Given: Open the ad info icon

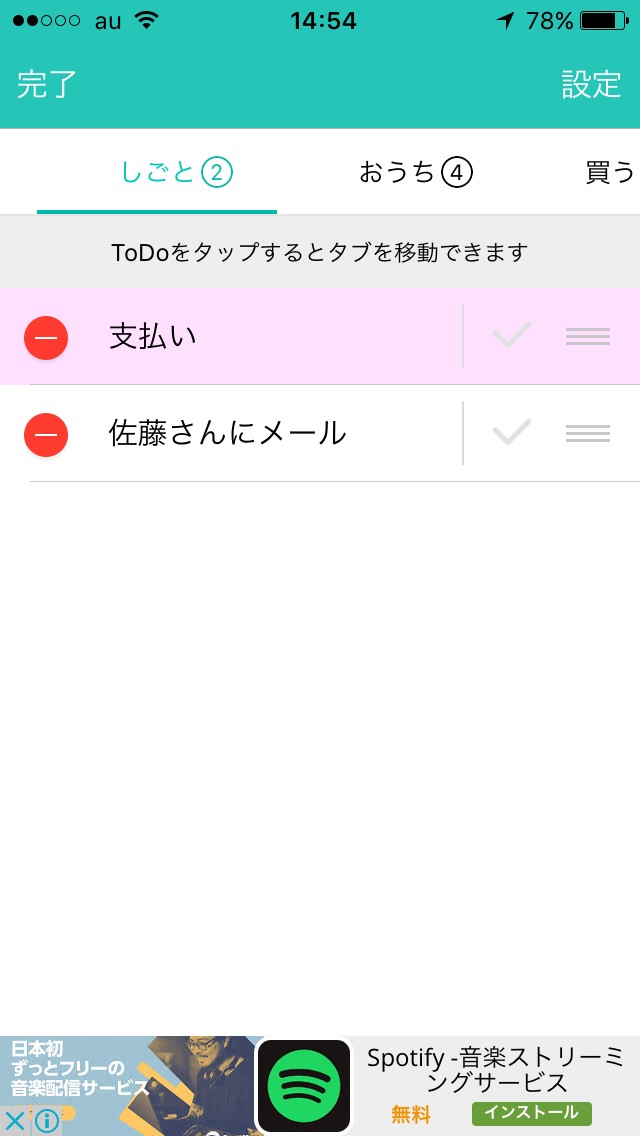Looking at the screenshot, I should [x=46, y=1121].
